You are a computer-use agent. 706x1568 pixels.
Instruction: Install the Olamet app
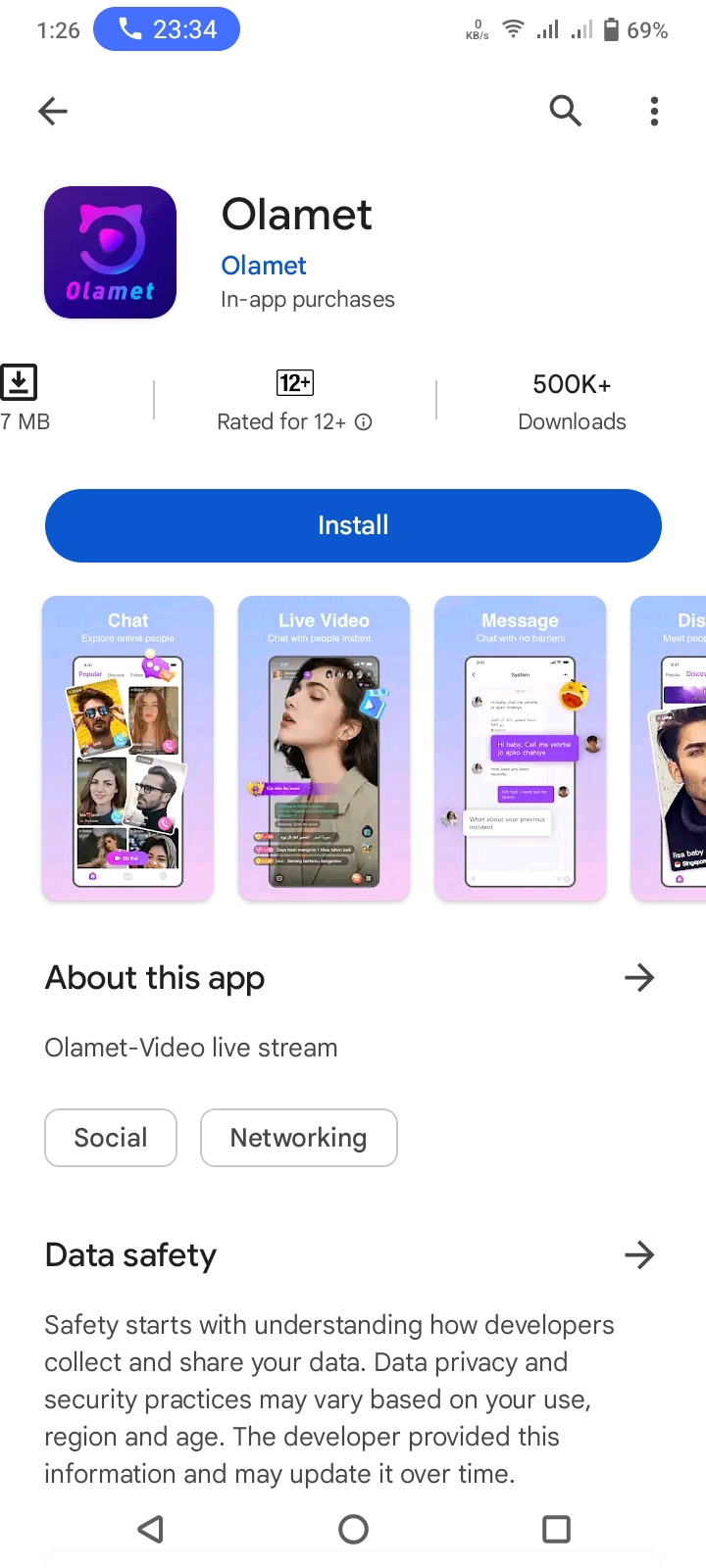(353, 525)
